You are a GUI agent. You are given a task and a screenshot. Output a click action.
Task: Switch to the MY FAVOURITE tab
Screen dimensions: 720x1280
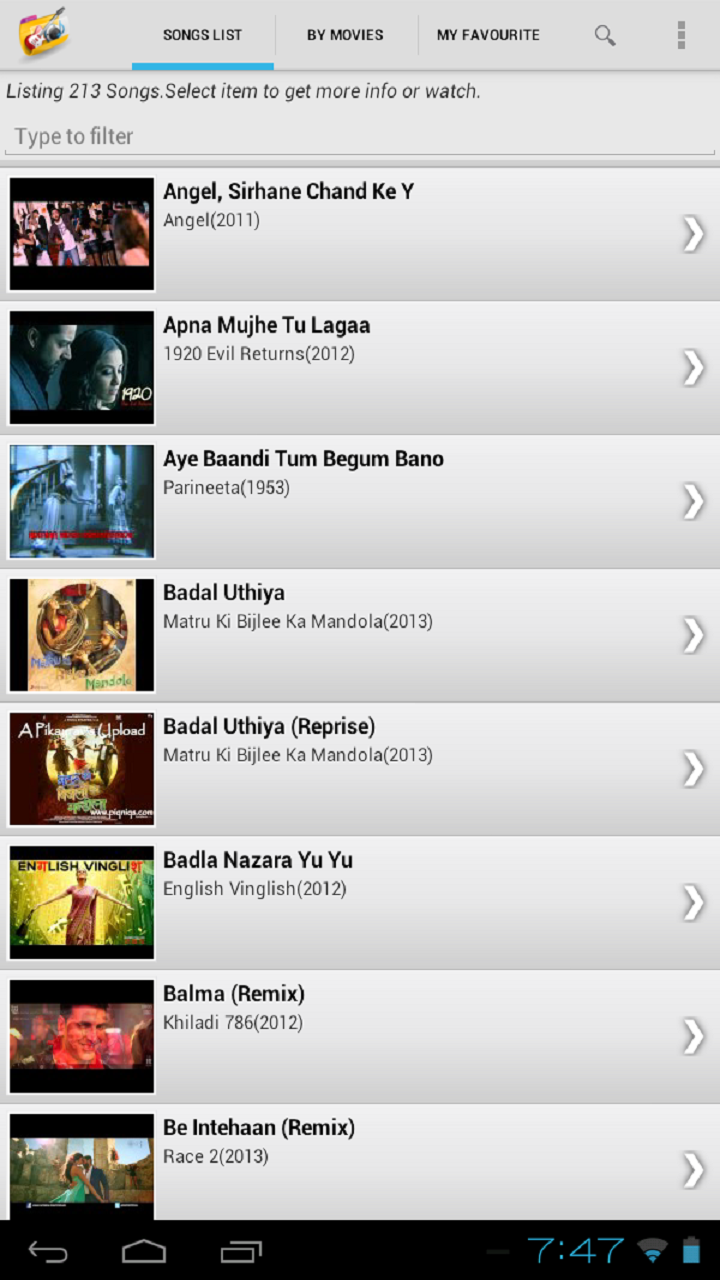[x=488, y=34]
